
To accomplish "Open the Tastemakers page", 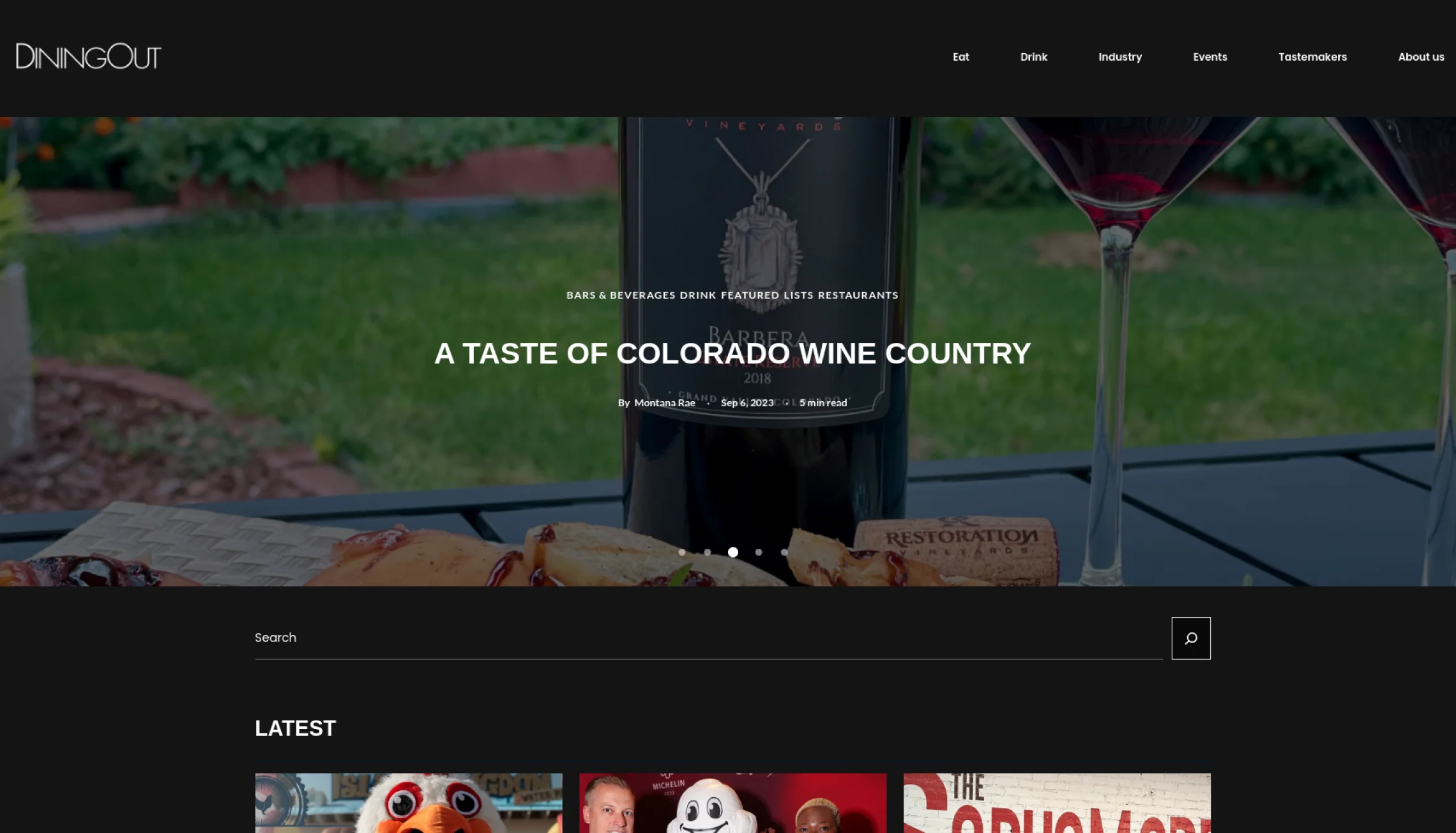I will (x=1312, y=57).
